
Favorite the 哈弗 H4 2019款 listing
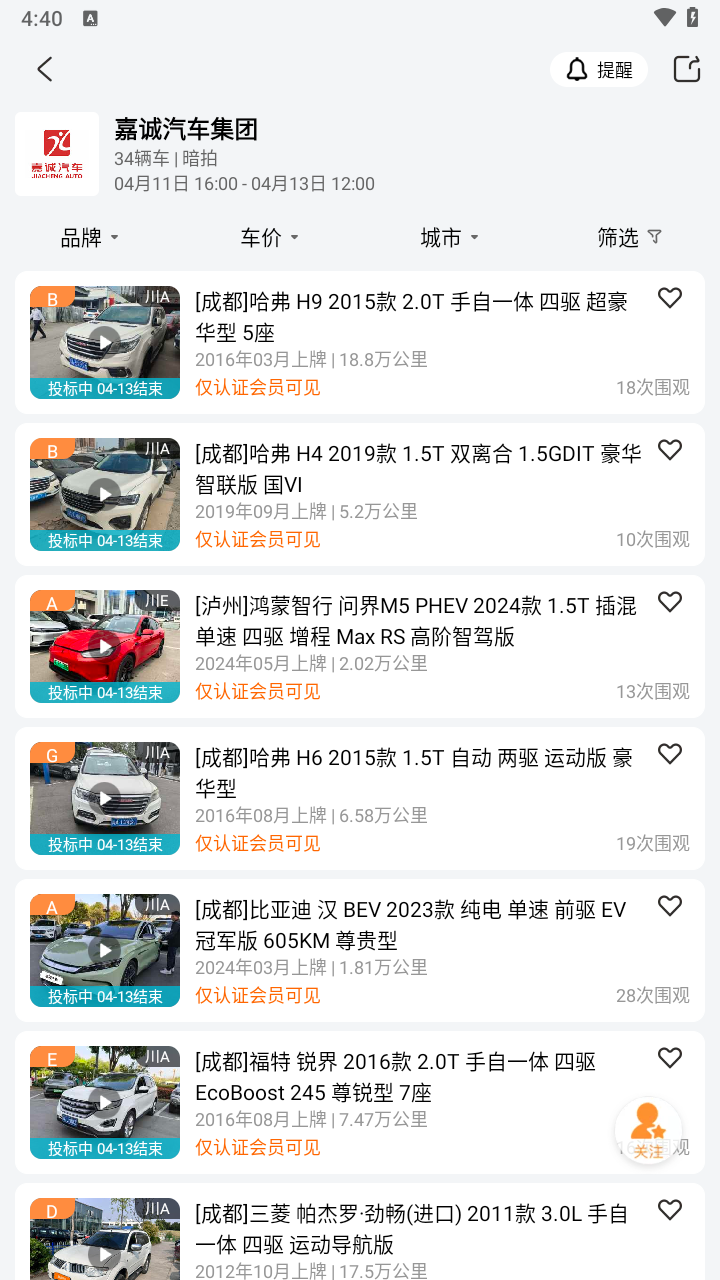[x=670, y=450]
